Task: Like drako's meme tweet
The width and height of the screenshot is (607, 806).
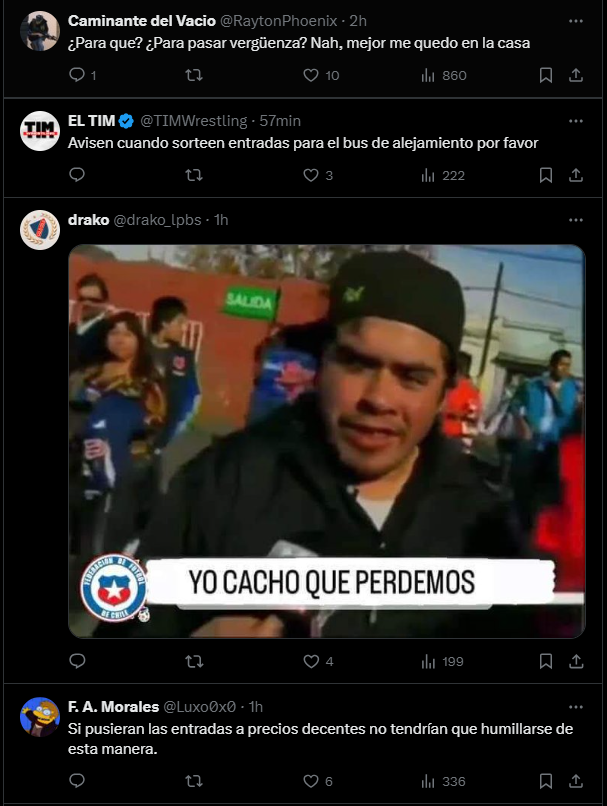Action: click(310, 661)
